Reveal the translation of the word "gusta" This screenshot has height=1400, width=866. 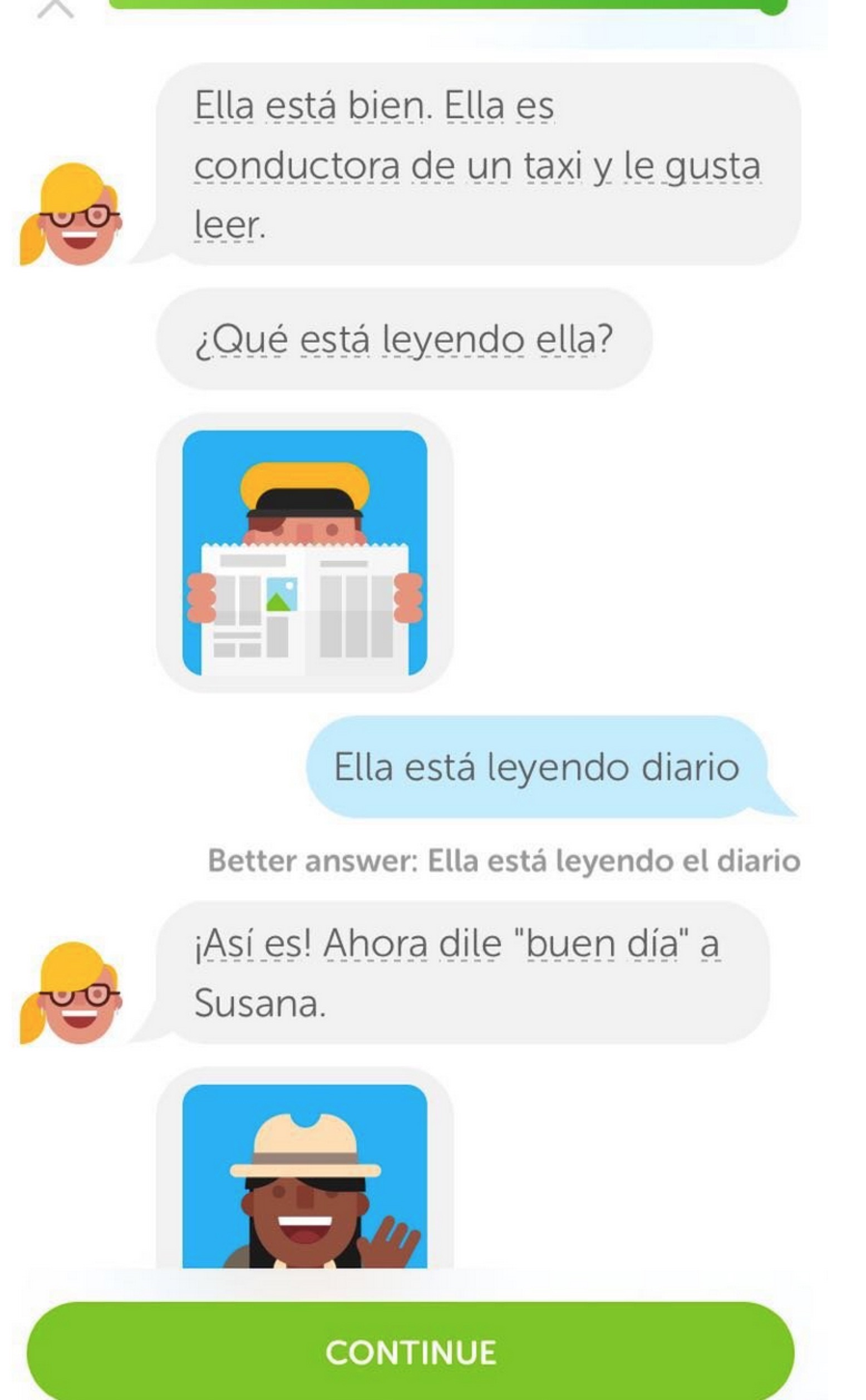(713, 165)
